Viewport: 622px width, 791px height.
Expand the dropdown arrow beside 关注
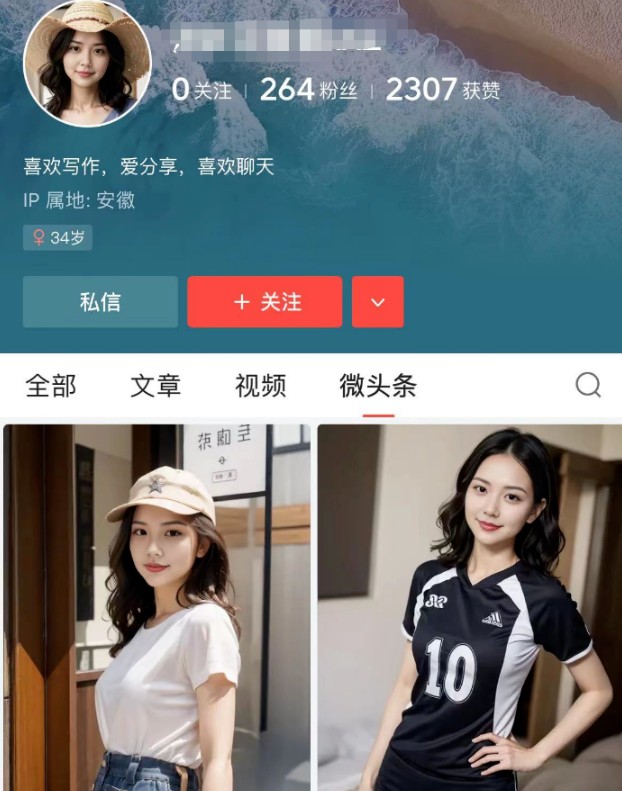click(378, 302)
